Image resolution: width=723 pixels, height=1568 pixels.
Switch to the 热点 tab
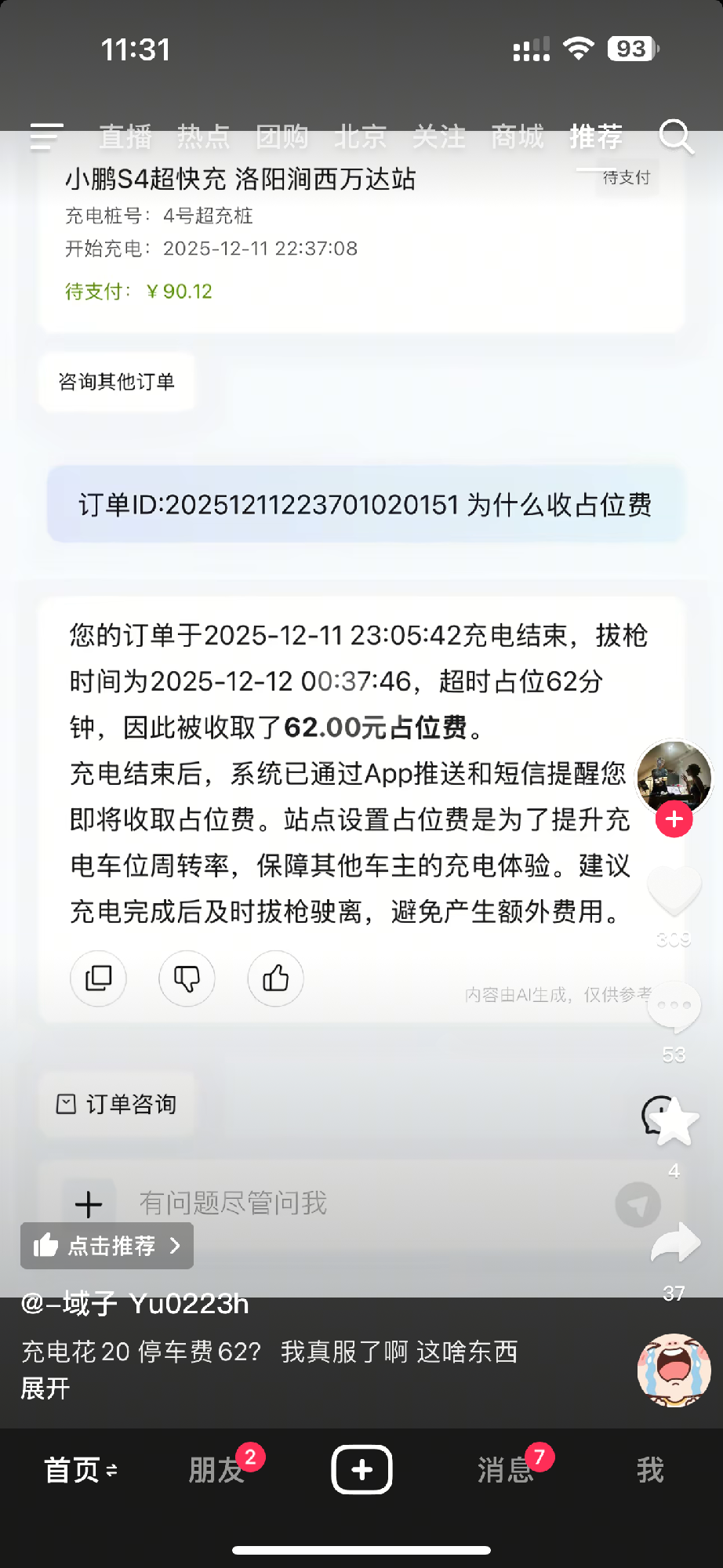point(203,136)
